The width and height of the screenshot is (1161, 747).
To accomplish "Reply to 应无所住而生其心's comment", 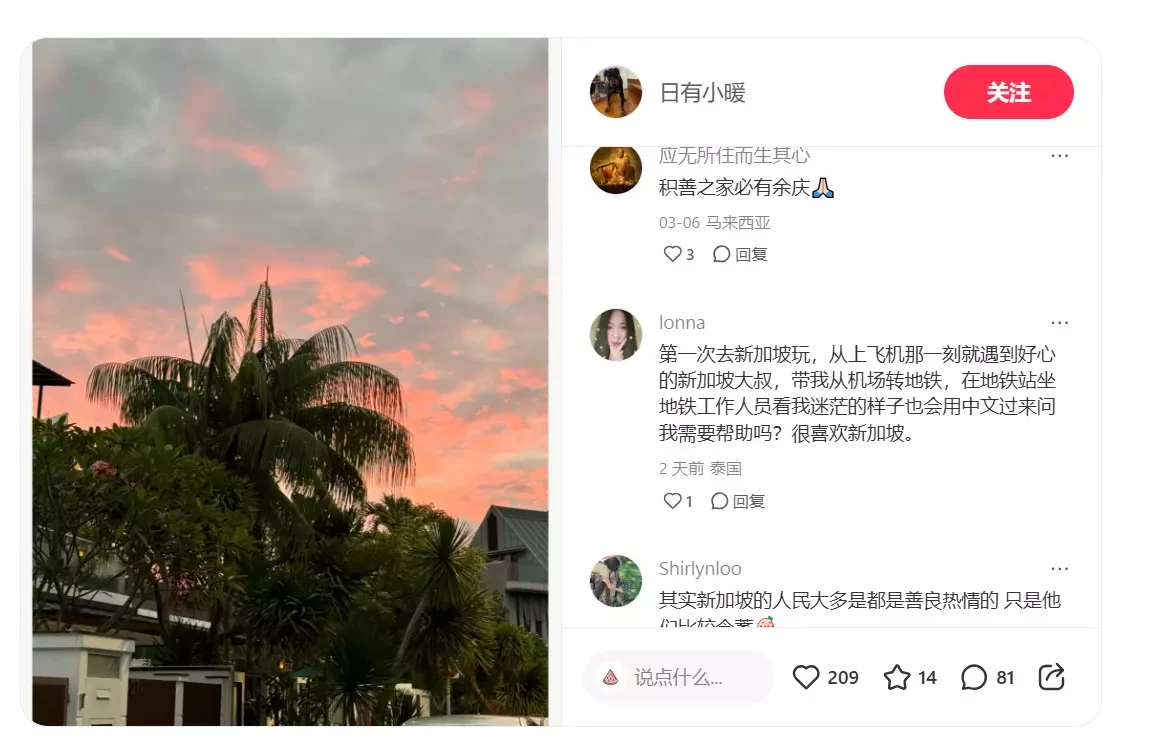I will pyautogui.click(x=740, y=254).
